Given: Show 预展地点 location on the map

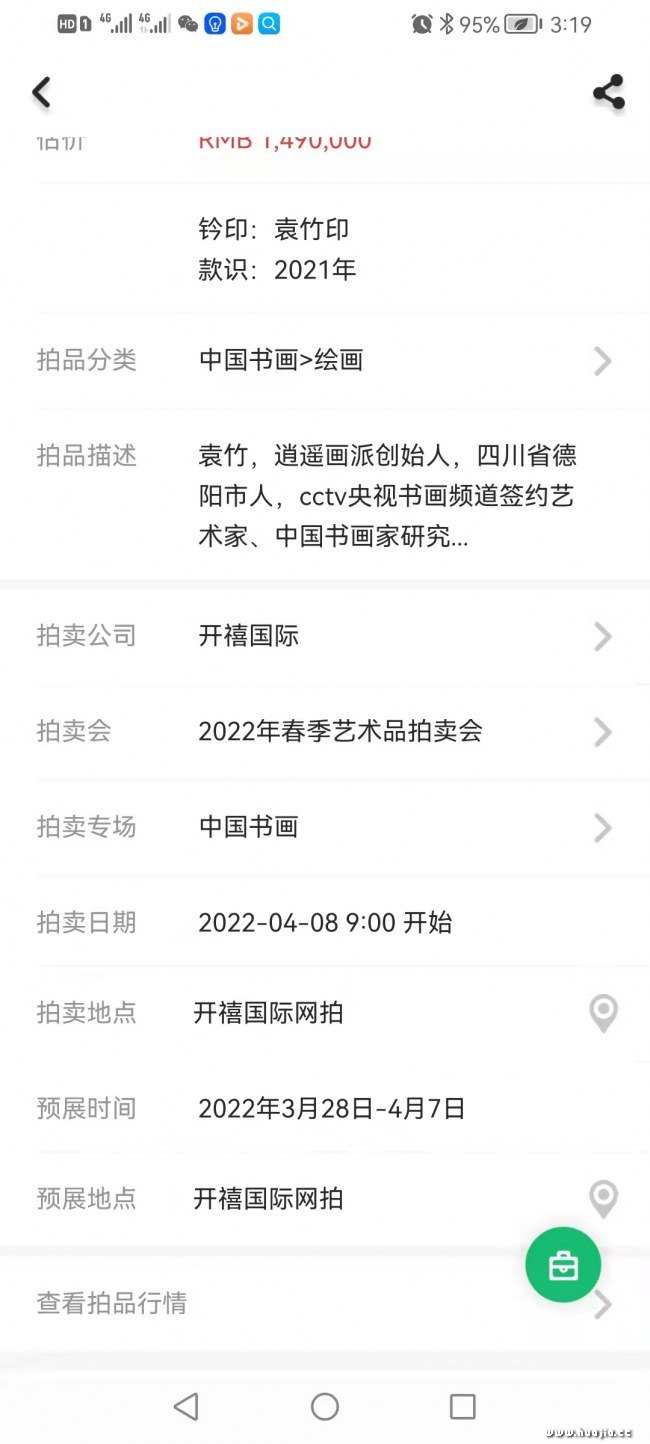Looking at the screenshot, I should click(603, 1198).
